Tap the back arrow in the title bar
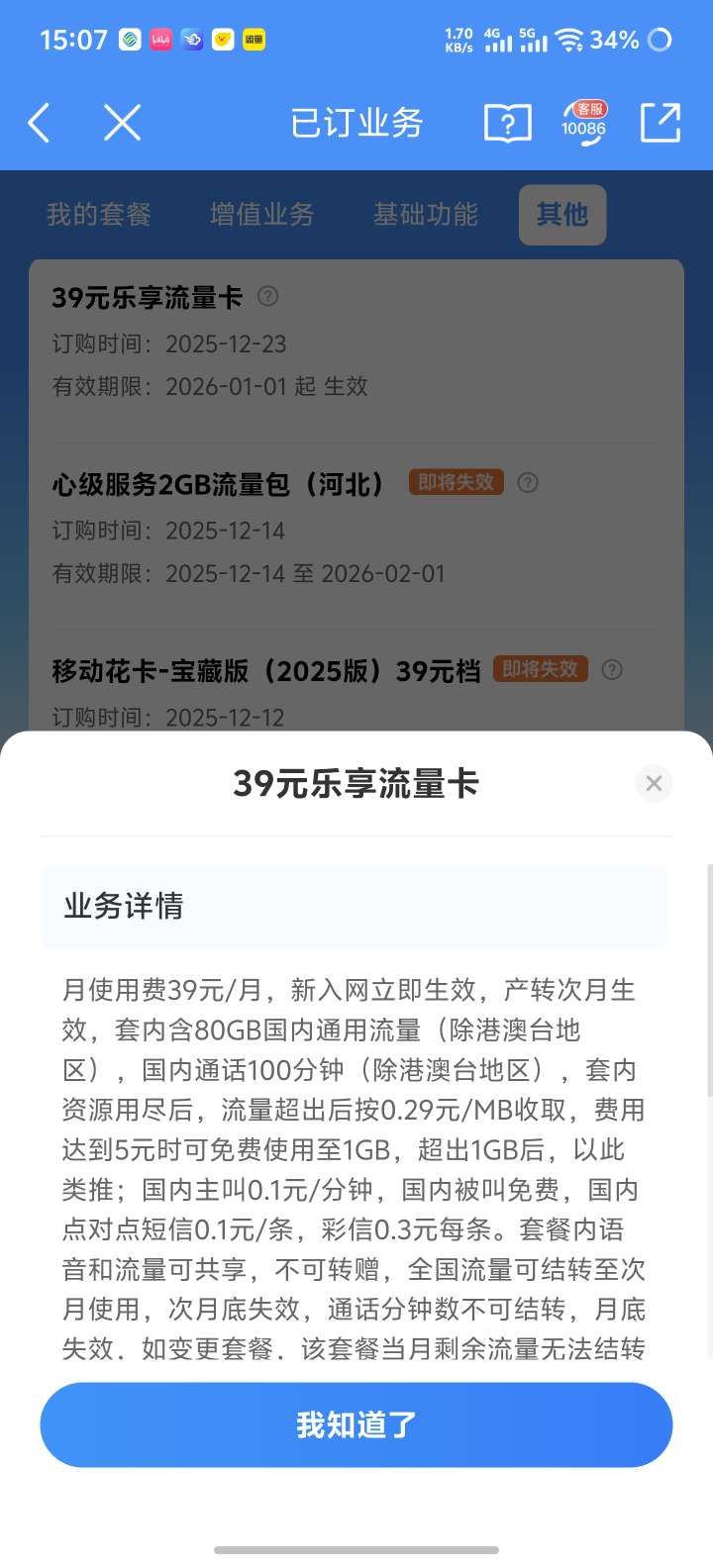This screenshot has width=713, height=1568. [x=38, y=123]
